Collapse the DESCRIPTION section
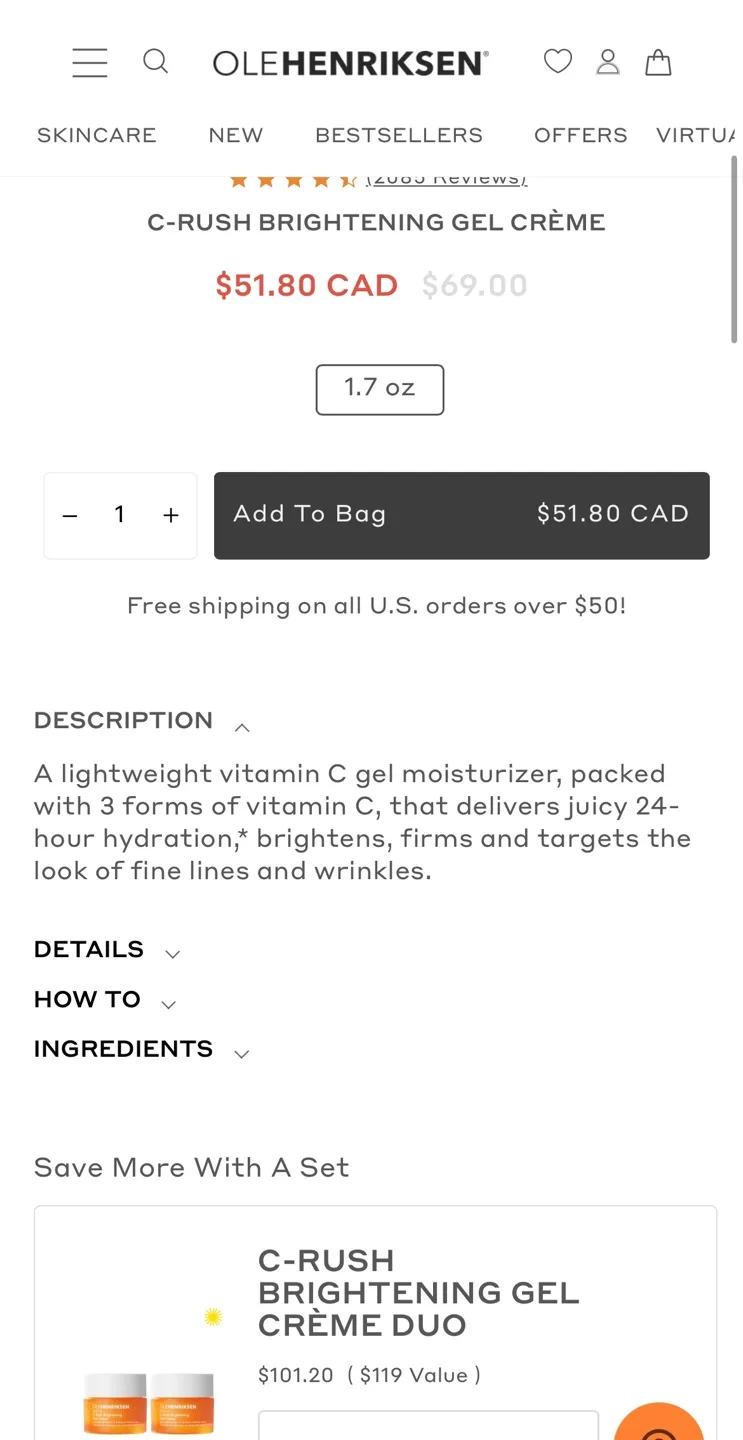The width and height of the screenshot is (743, 1440). (123, 720)
